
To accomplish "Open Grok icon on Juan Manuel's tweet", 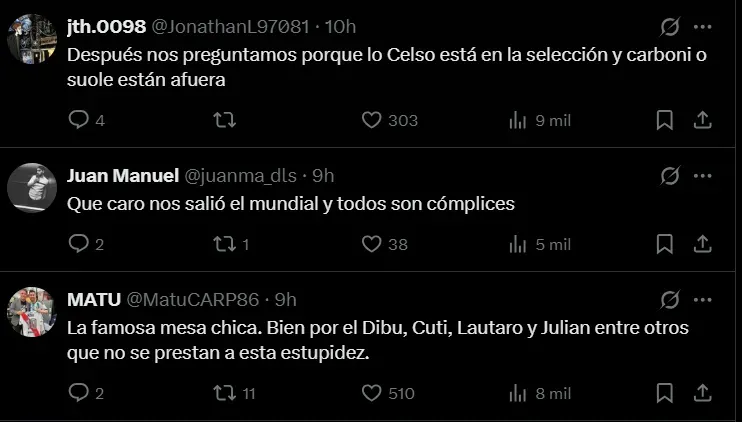I will pos(670,176).
